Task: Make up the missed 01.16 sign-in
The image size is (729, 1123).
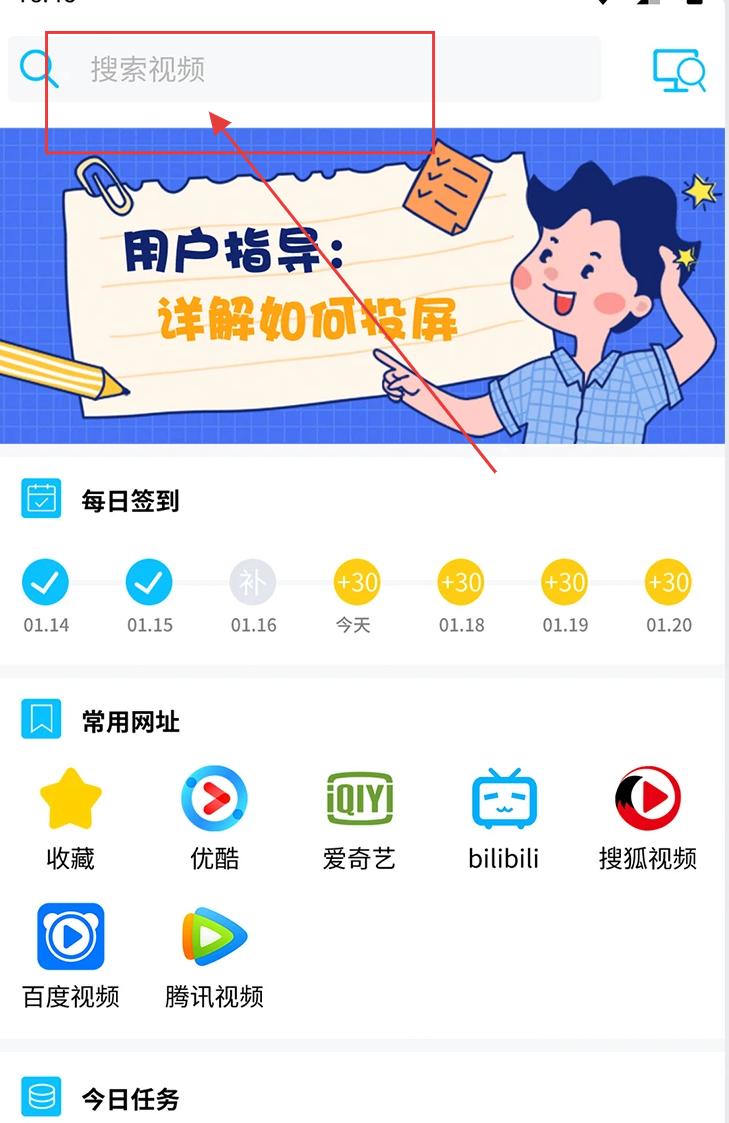Action: click(x=253, y=582)
